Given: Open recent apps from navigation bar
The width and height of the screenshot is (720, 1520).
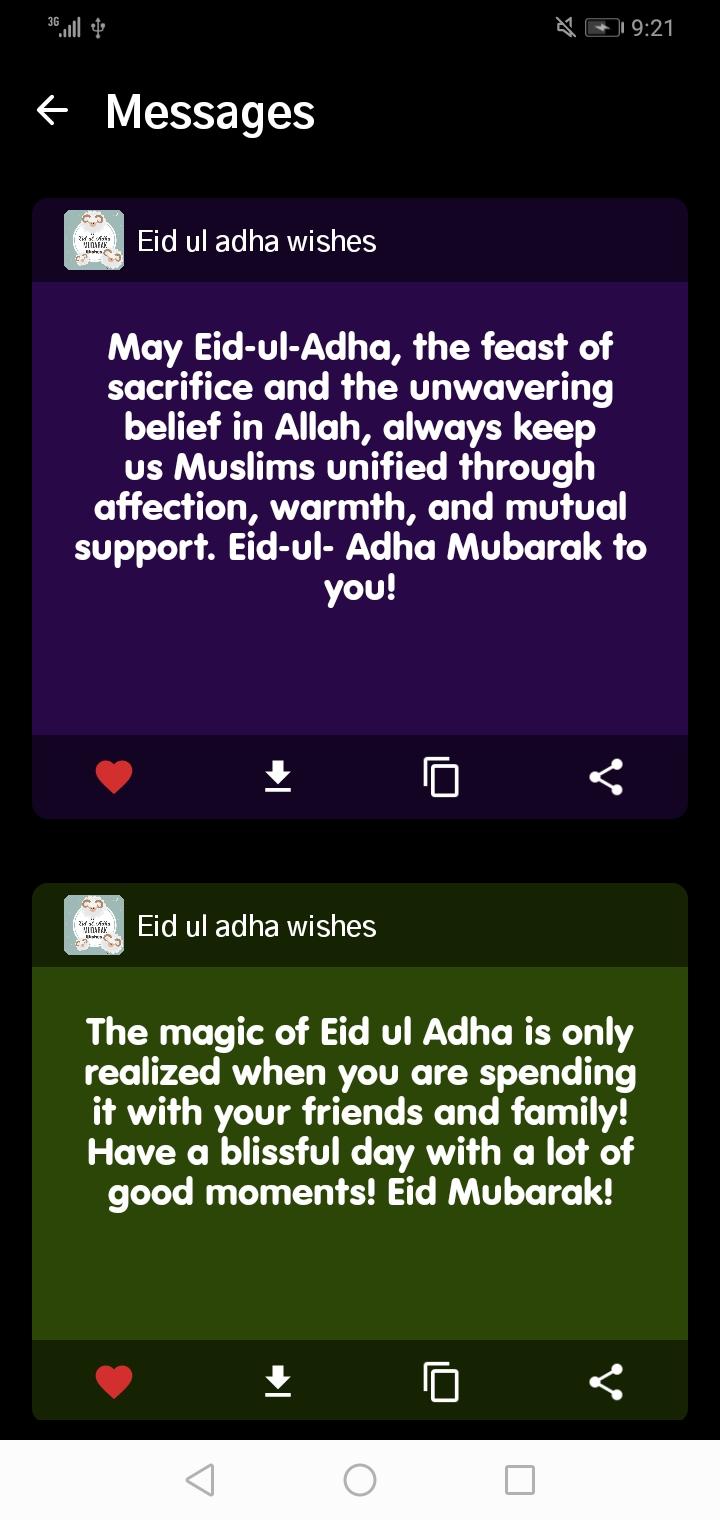Looking at the screenshot, I should 520,1480.
